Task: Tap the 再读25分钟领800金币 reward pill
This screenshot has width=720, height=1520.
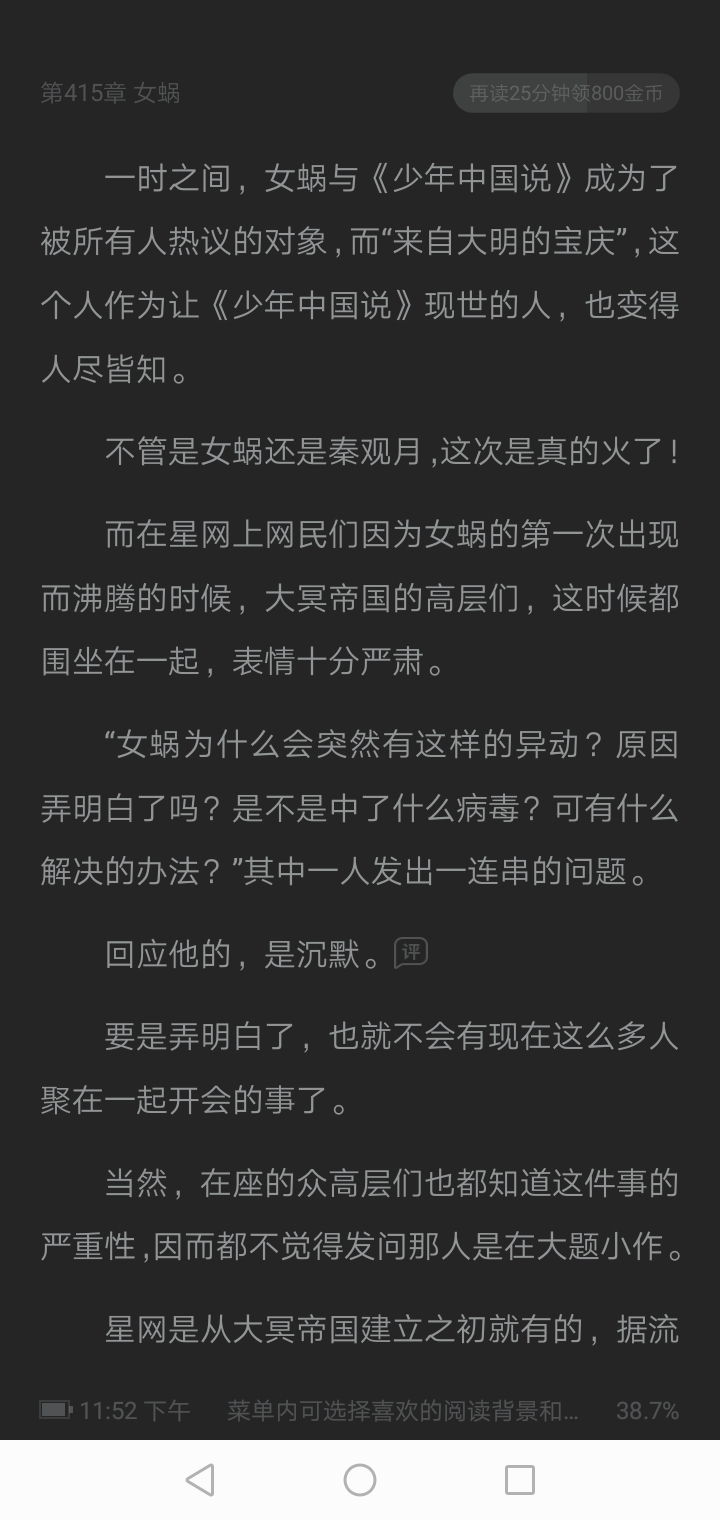Action: click(566, 93)
